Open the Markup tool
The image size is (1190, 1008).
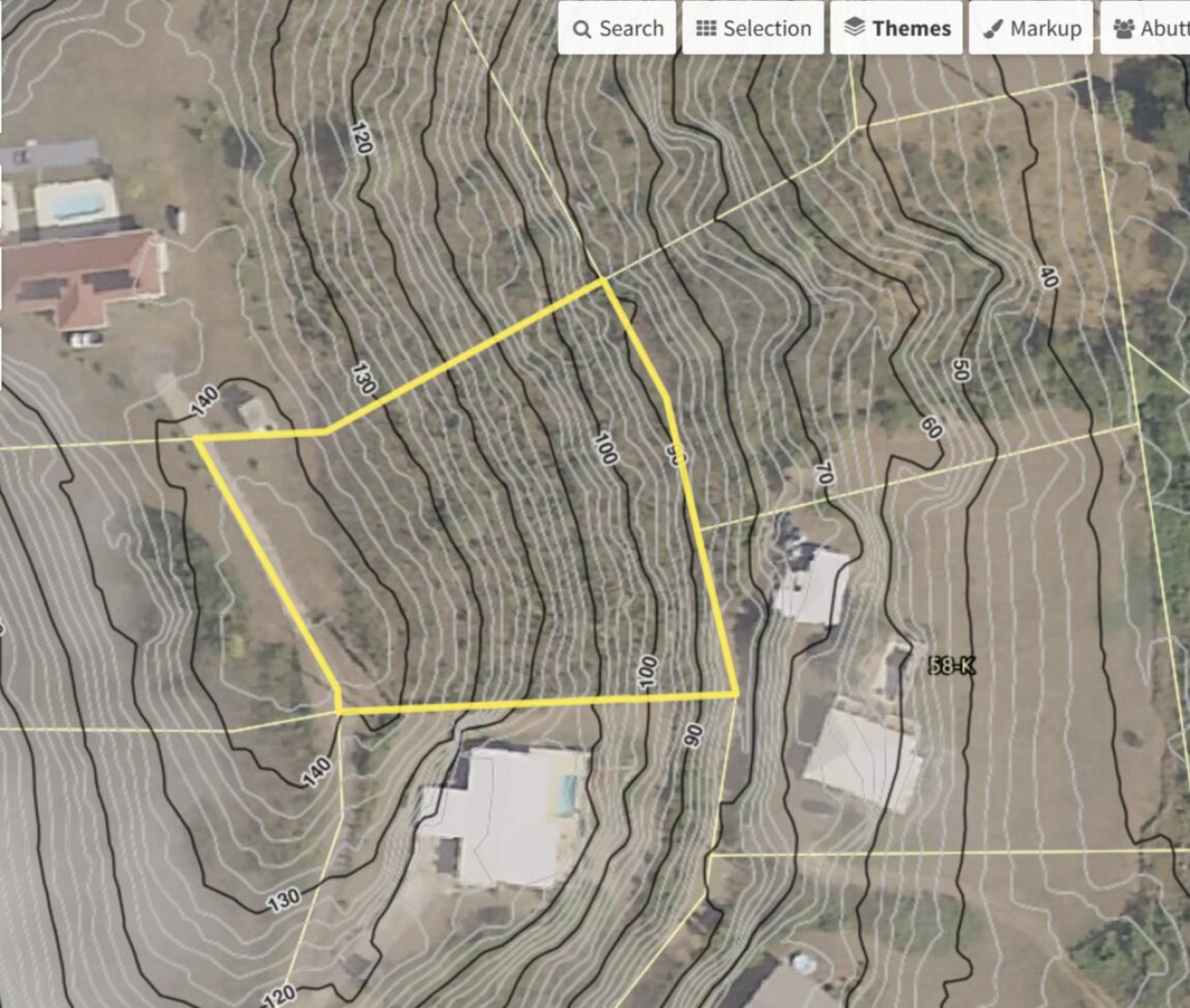tap(1031, 28)
